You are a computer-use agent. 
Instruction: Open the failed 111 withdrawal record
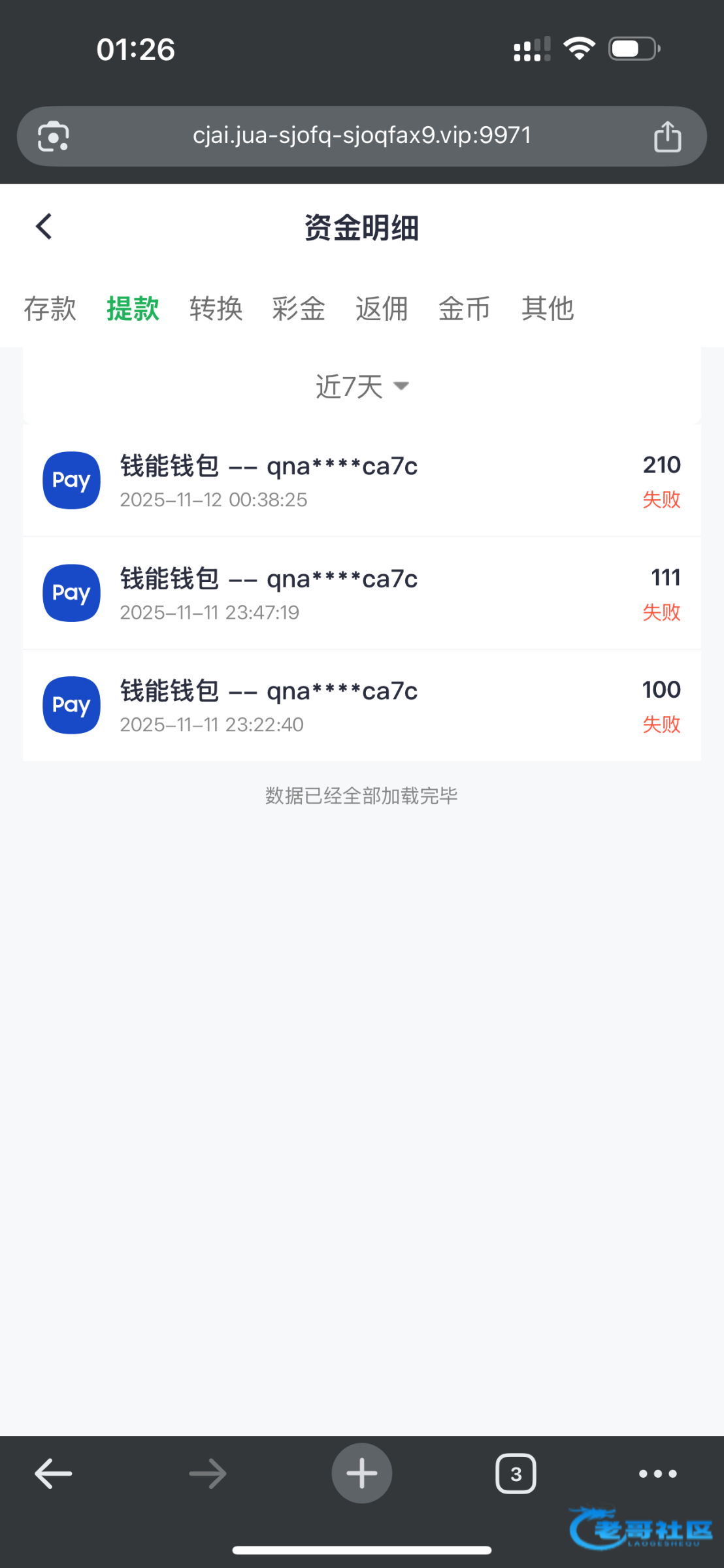pos(361,593)
